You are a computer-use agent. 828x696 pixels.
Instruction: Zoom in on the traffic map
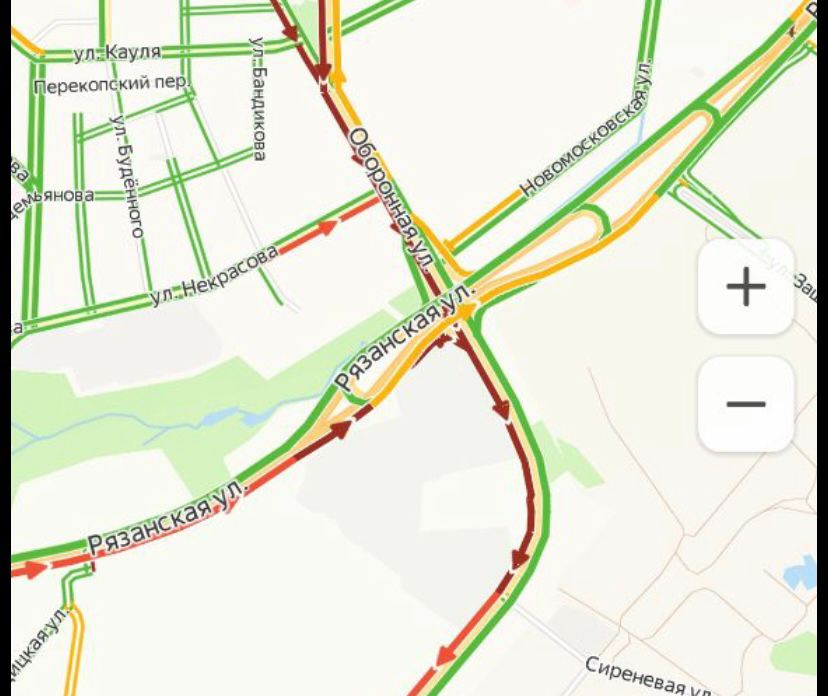tap(745, 287)
